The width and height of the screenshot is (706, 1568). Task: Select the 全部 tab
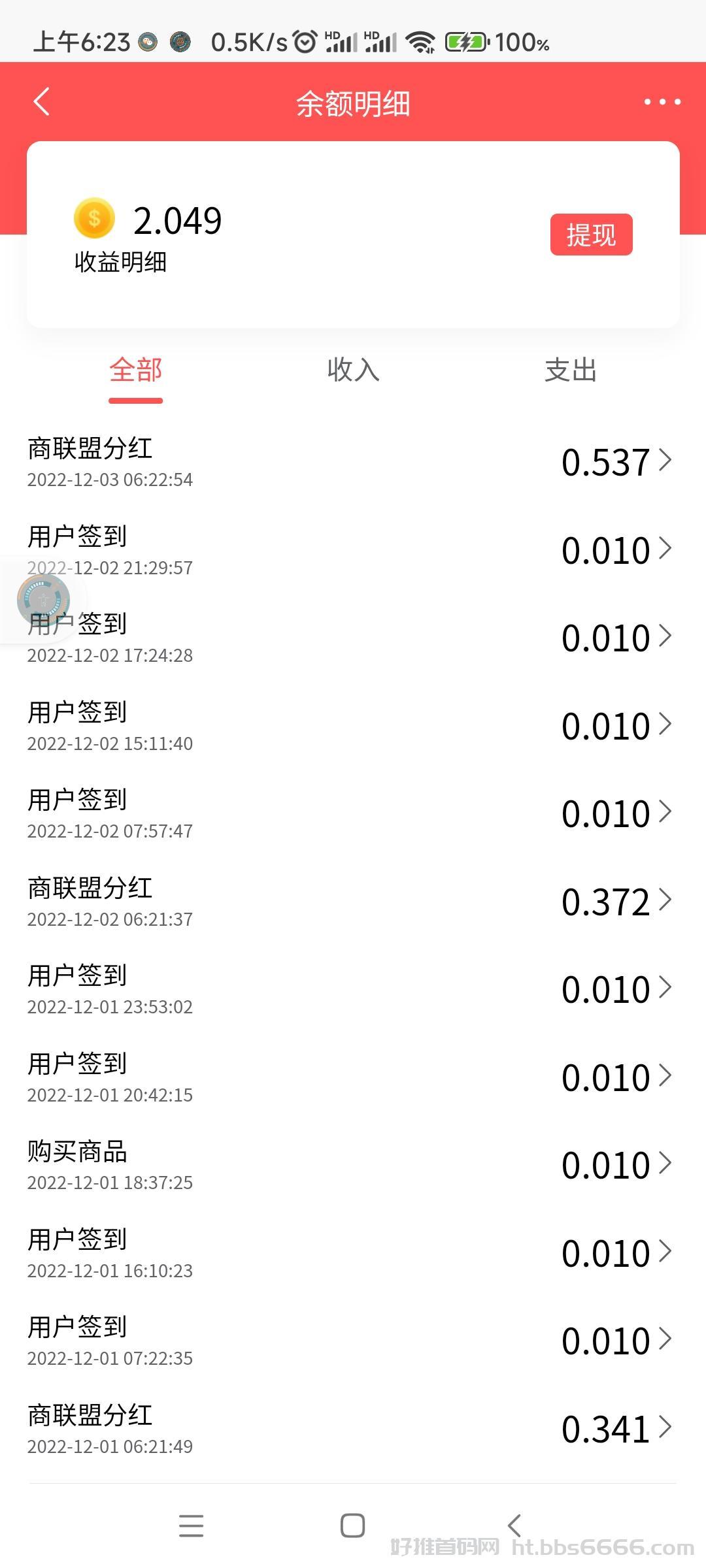(x=135, y=370)
